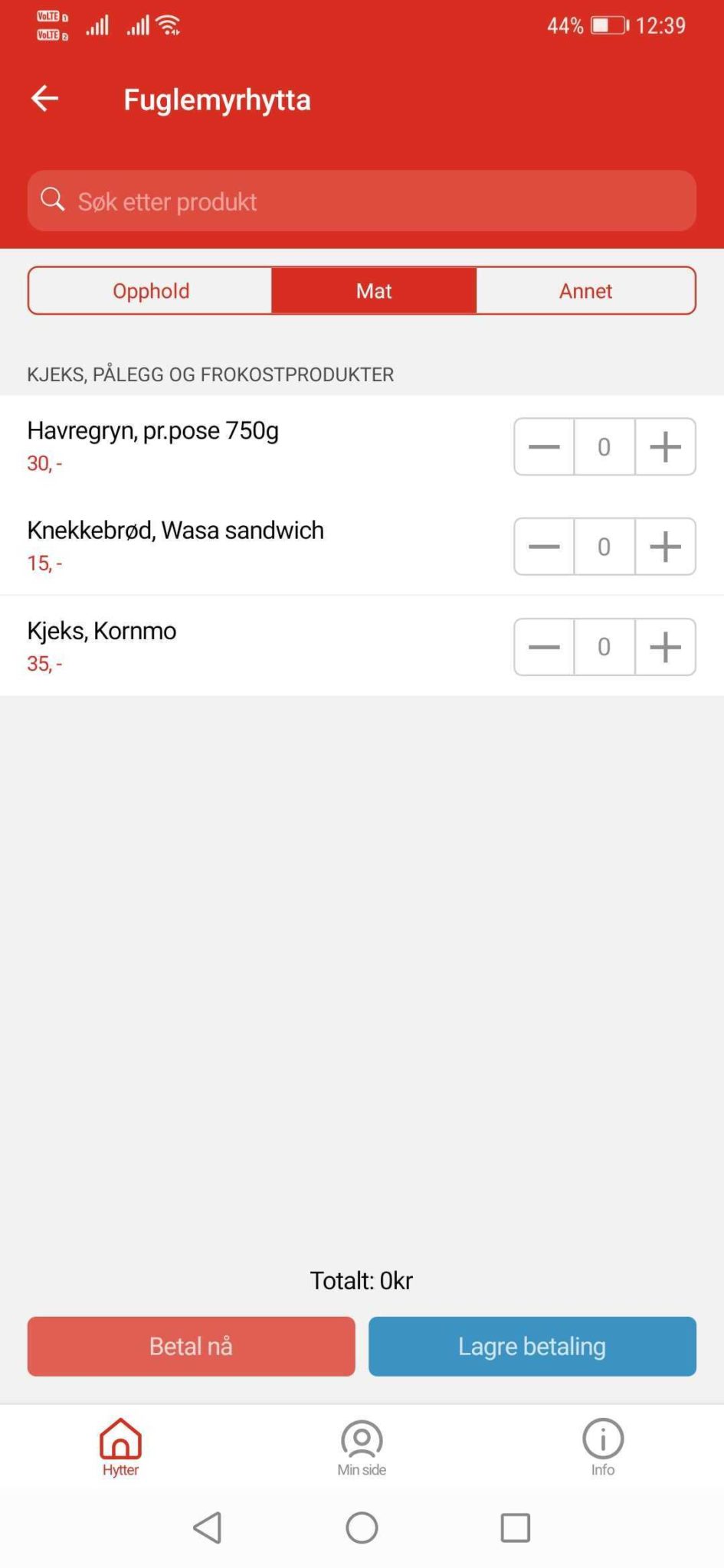Viewport: 724px width, 1568px height.
Task: Open the Info tab
Action: (603, 1447)
